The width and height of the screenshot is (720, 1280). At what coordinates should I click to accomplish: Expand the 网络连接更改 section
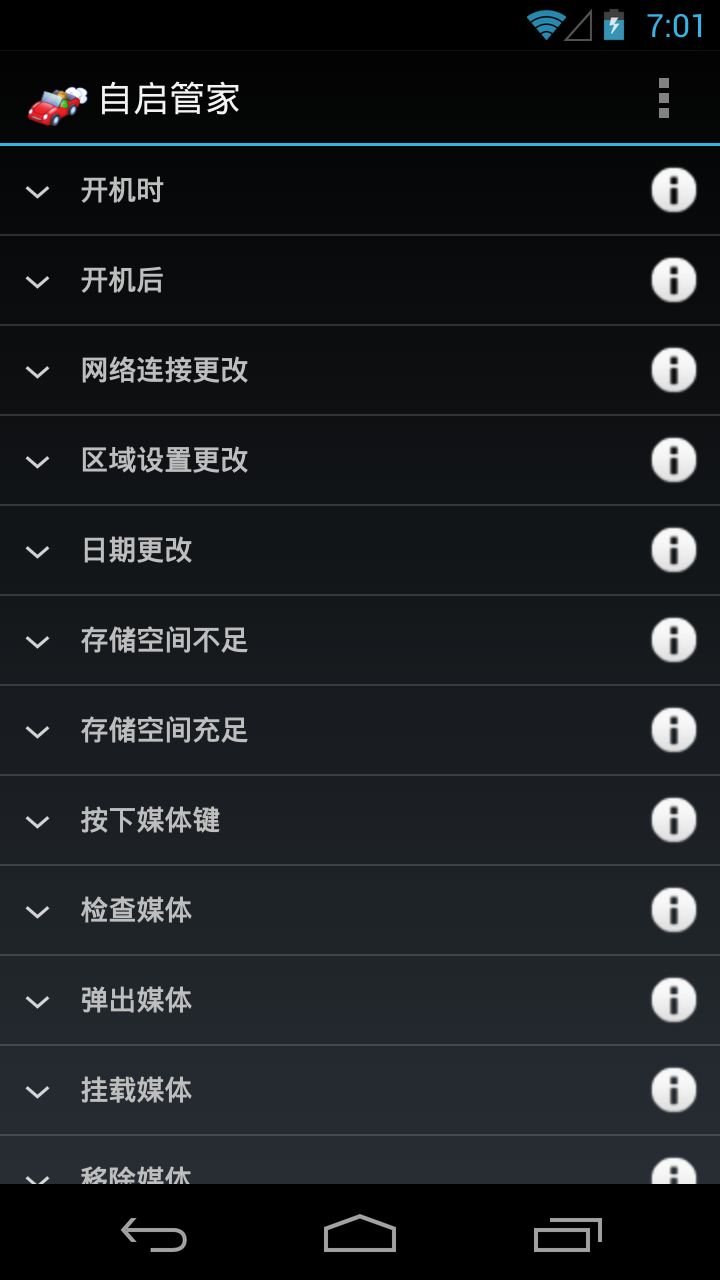click(38, 371)
